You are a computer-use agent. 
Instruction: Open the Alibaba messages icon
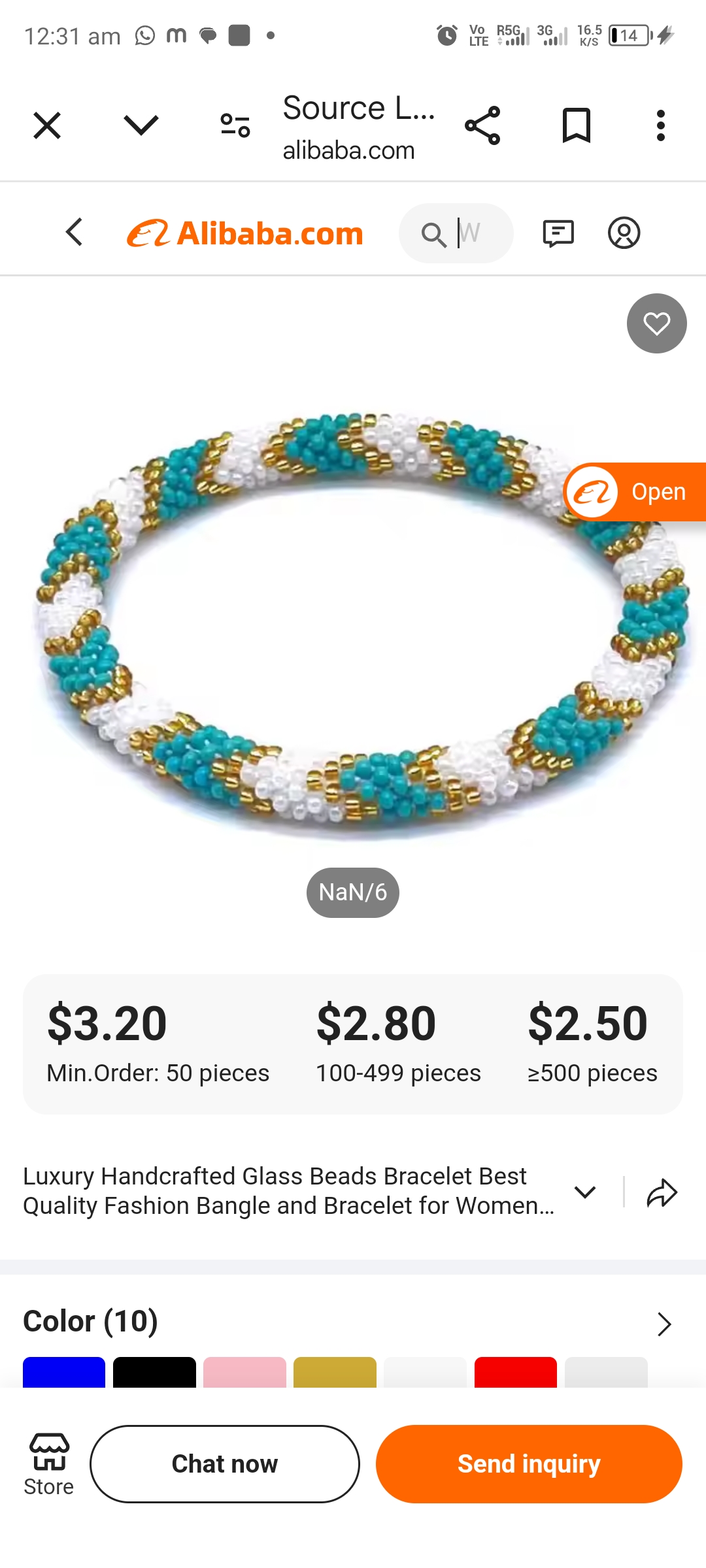(558, 233)
